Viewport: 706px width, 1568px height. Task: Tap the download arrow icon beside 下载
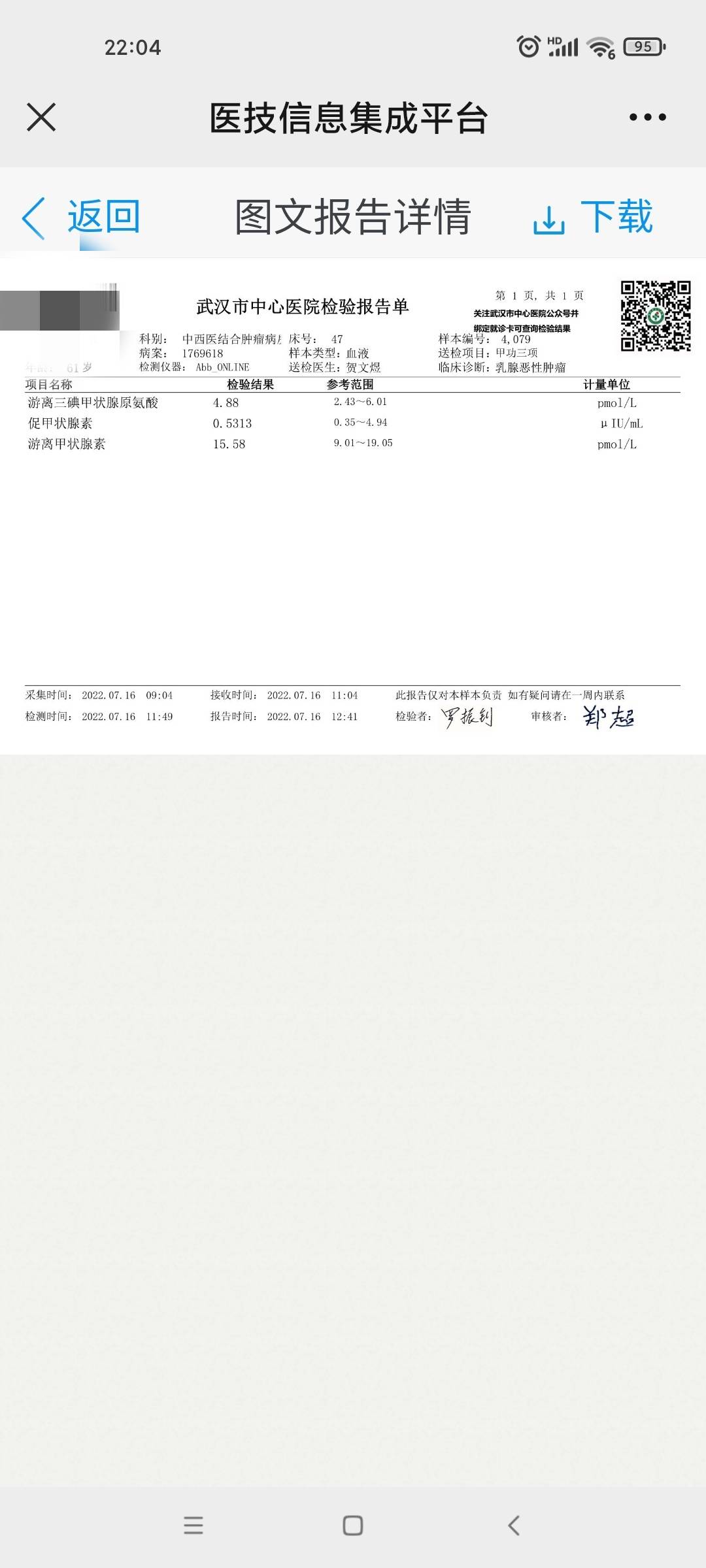[x=549, y=219]
